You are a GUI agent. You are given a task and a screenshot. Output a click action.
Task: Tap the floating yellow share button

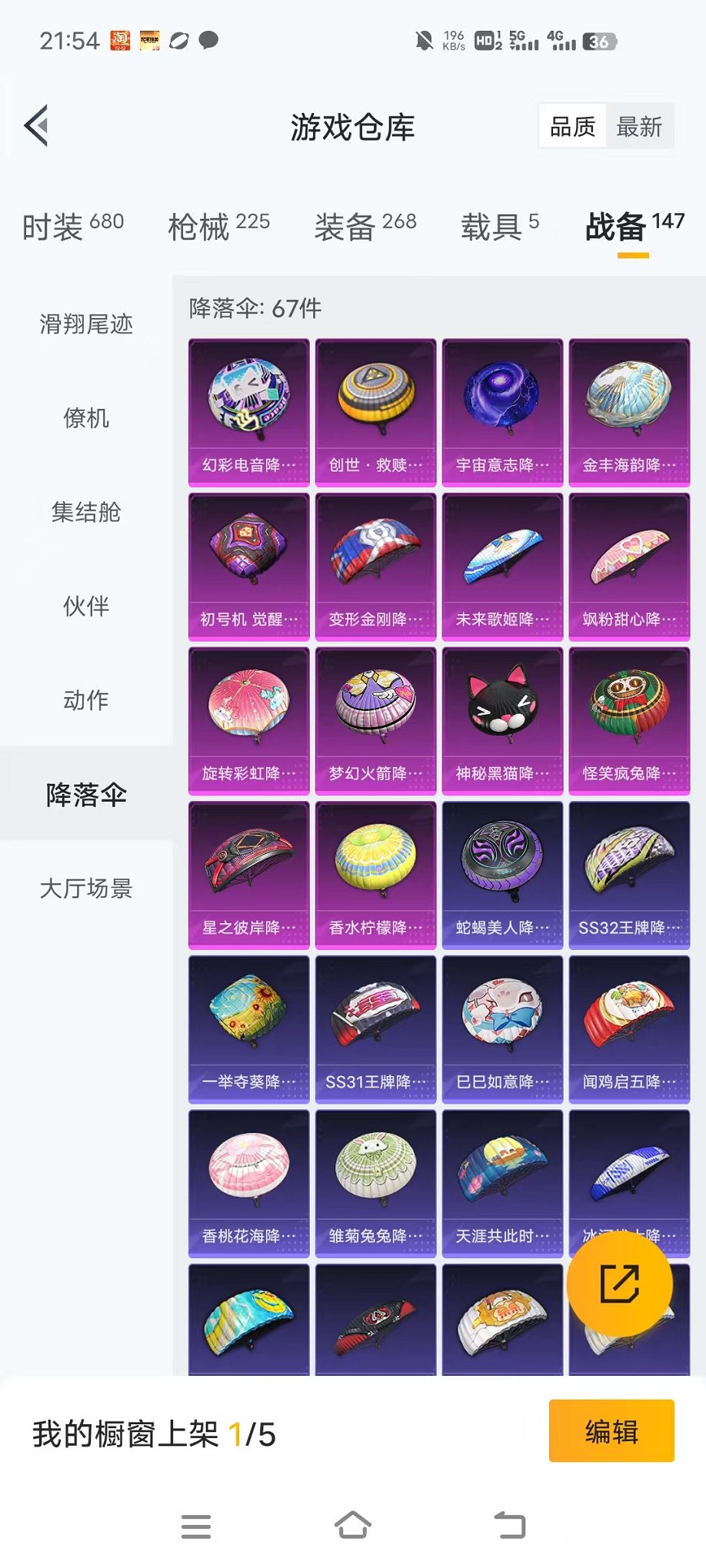tap(619, 1284)
